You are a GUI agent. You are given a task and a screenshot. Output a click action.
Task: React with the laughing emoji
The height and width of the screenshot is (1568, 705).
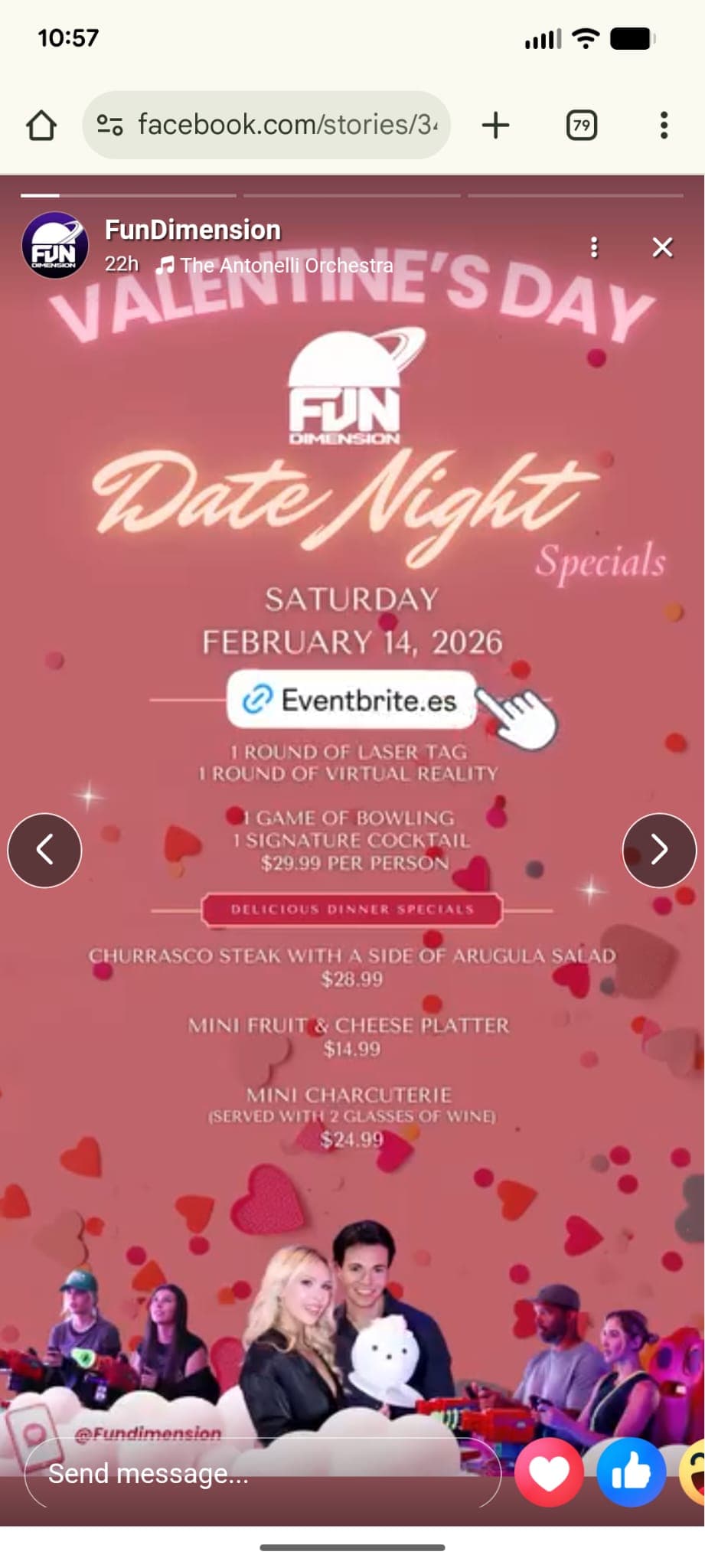coord(695,1472)
